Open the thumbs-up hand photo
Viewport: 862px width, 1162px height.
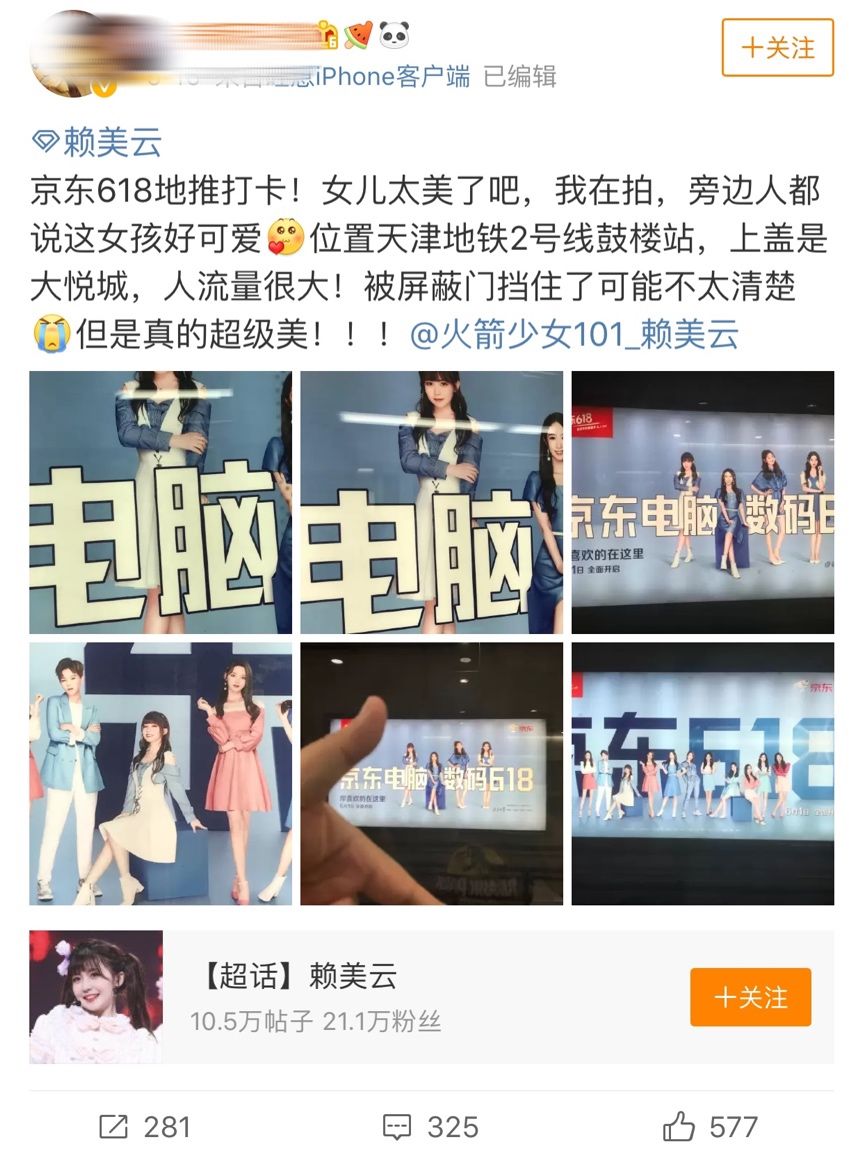[x=431, y=773]
